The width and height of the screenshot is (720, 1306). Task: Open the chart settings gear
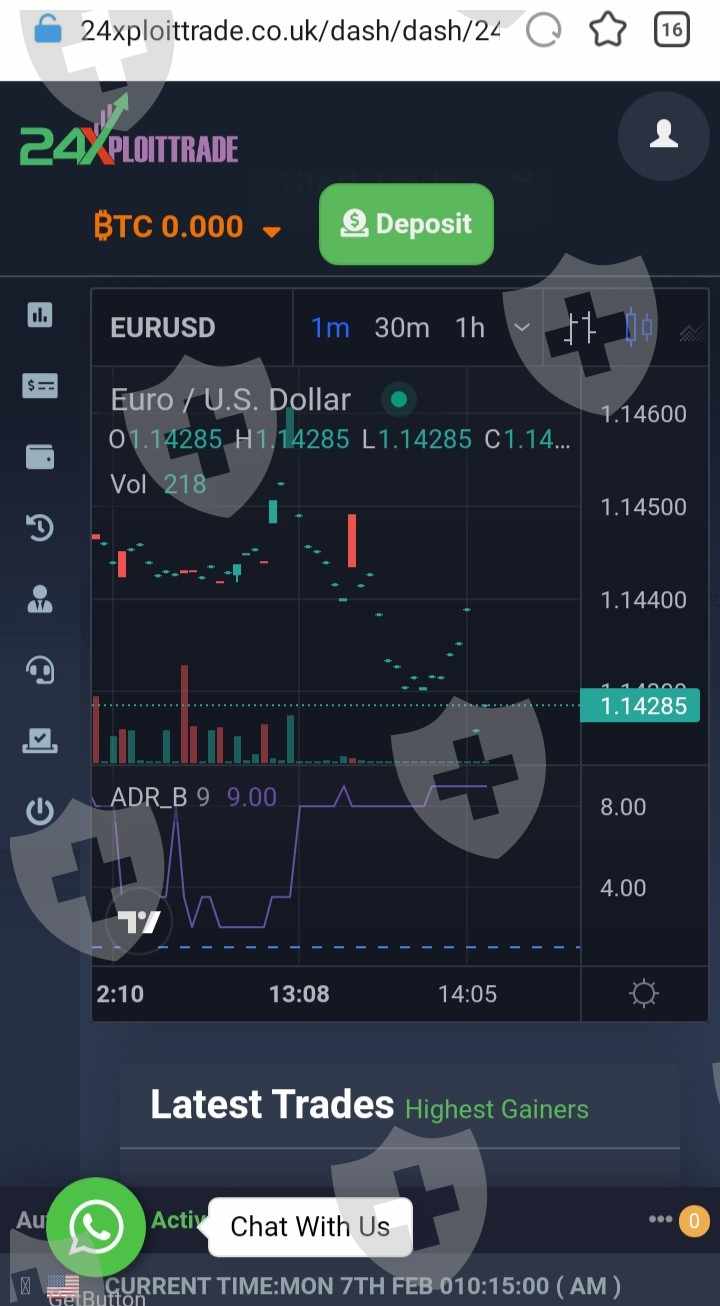click(x=644, y=993)
